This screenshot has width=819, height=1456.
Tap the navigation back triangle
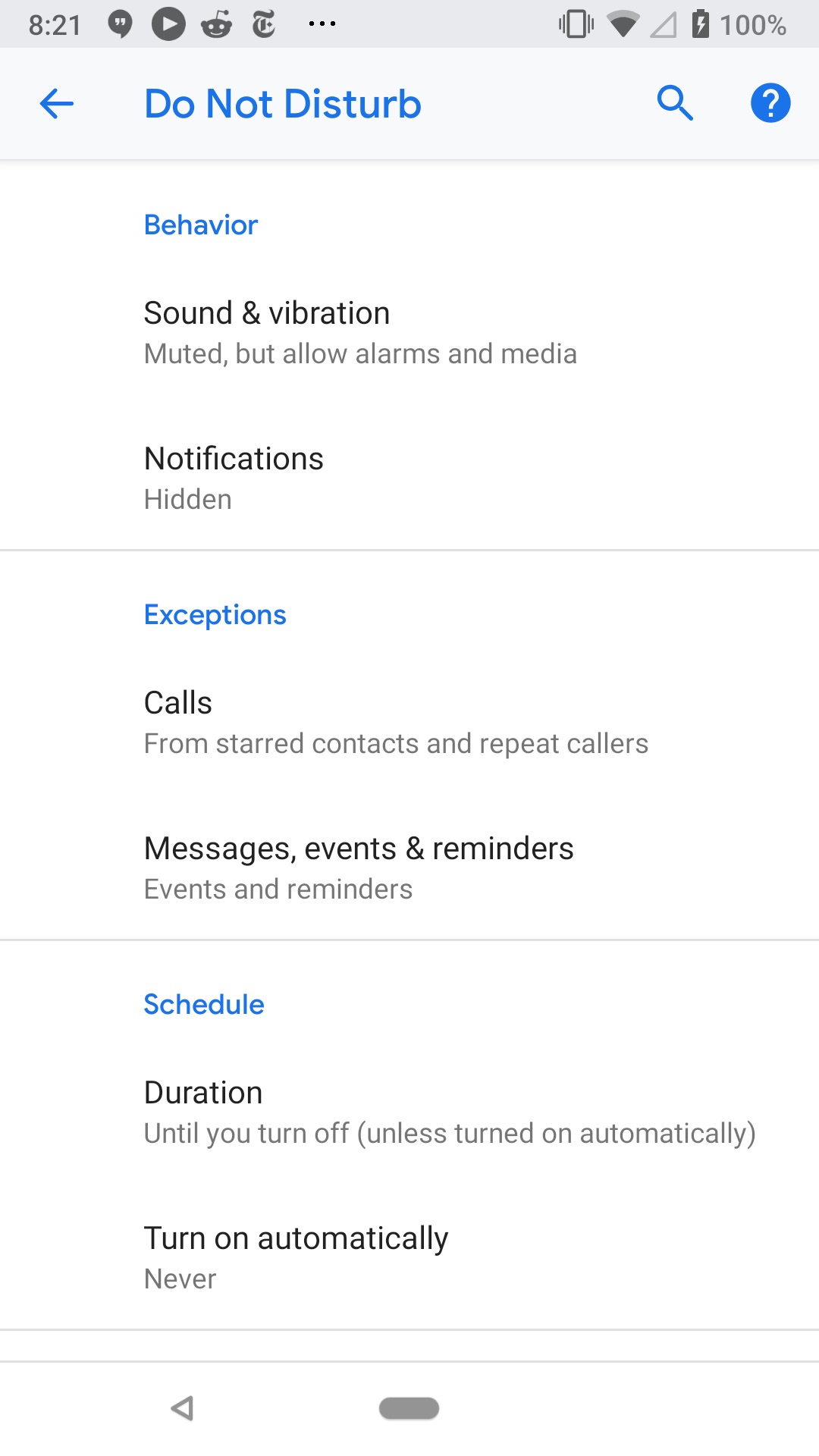coord(180,1407)
